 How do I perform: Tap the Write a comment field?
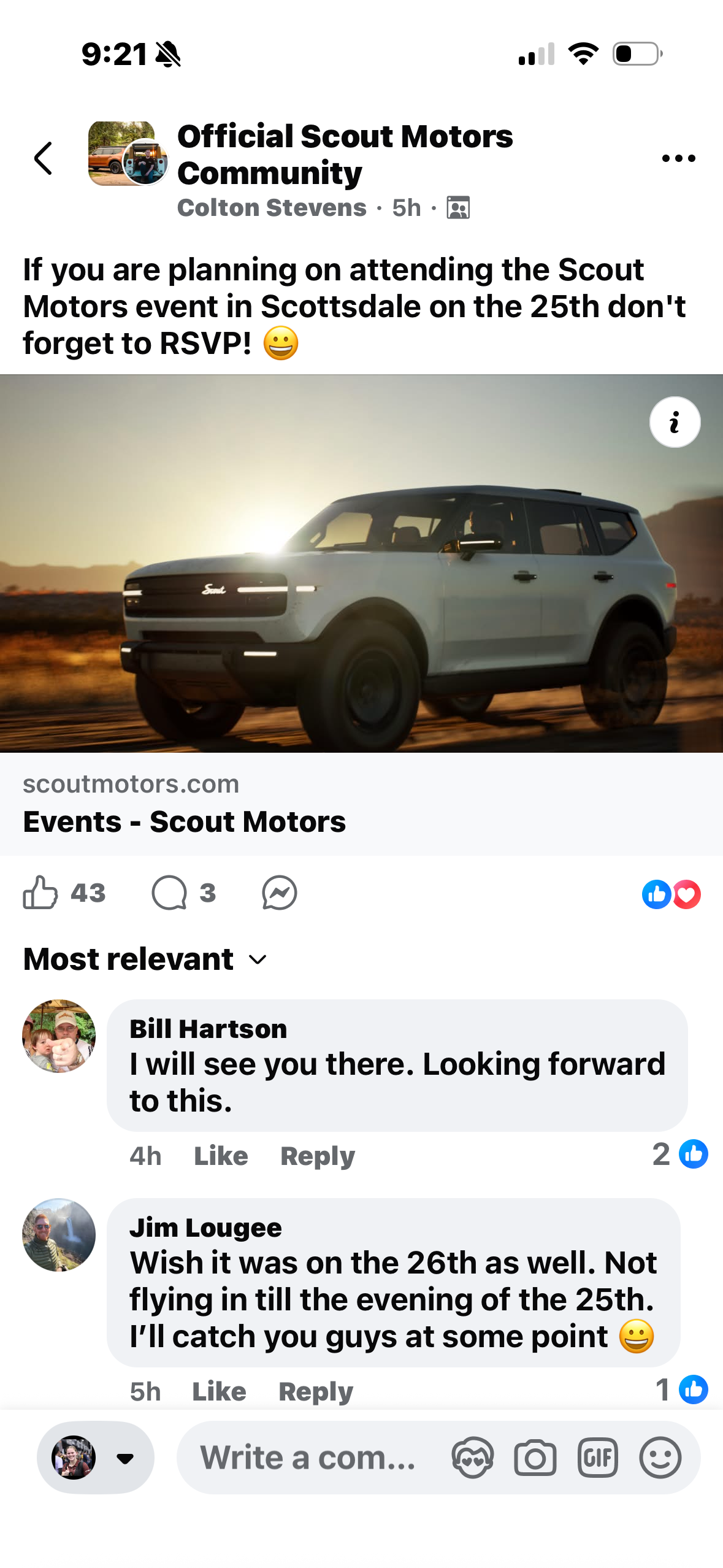[308, 1458]
